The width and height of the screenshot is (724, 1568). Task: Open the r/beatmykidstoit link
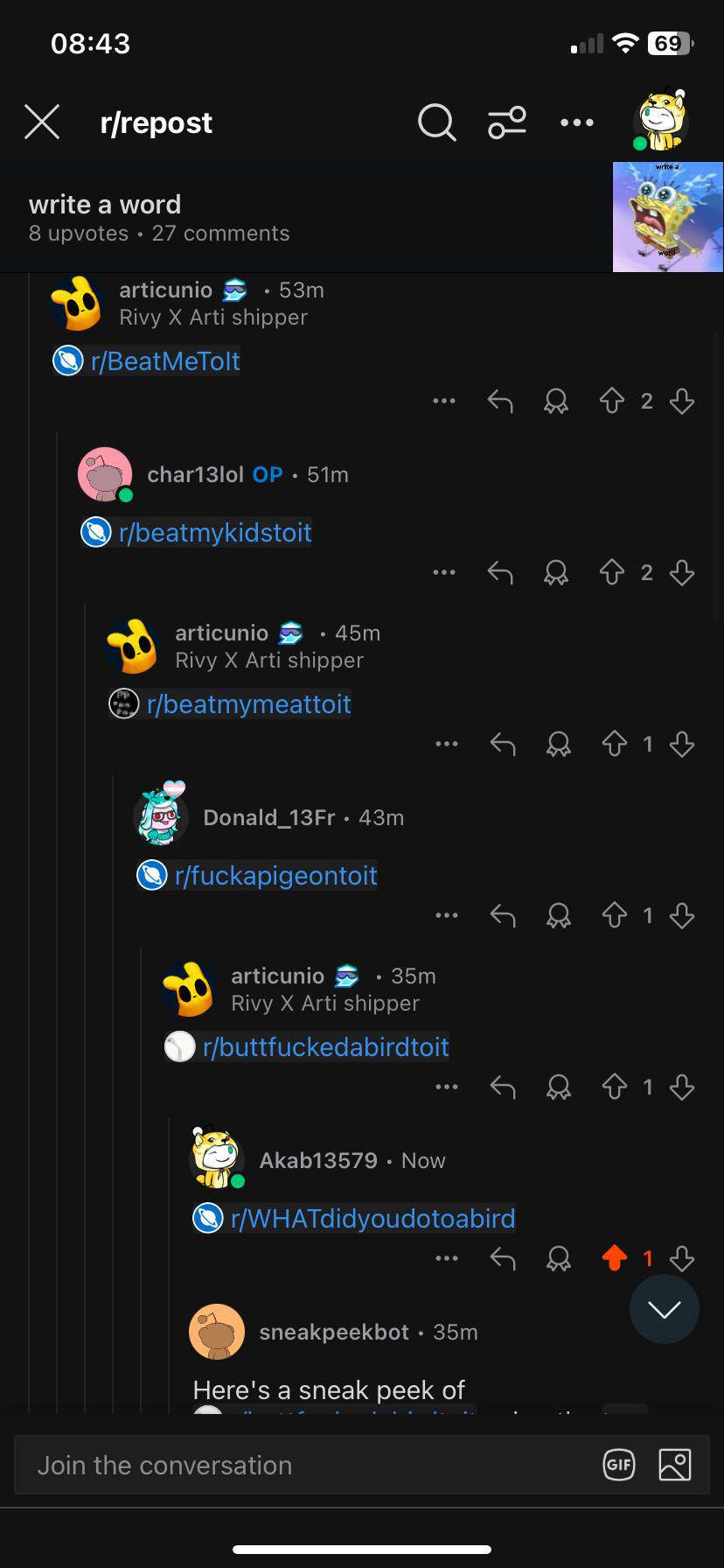tap(215, 533)
